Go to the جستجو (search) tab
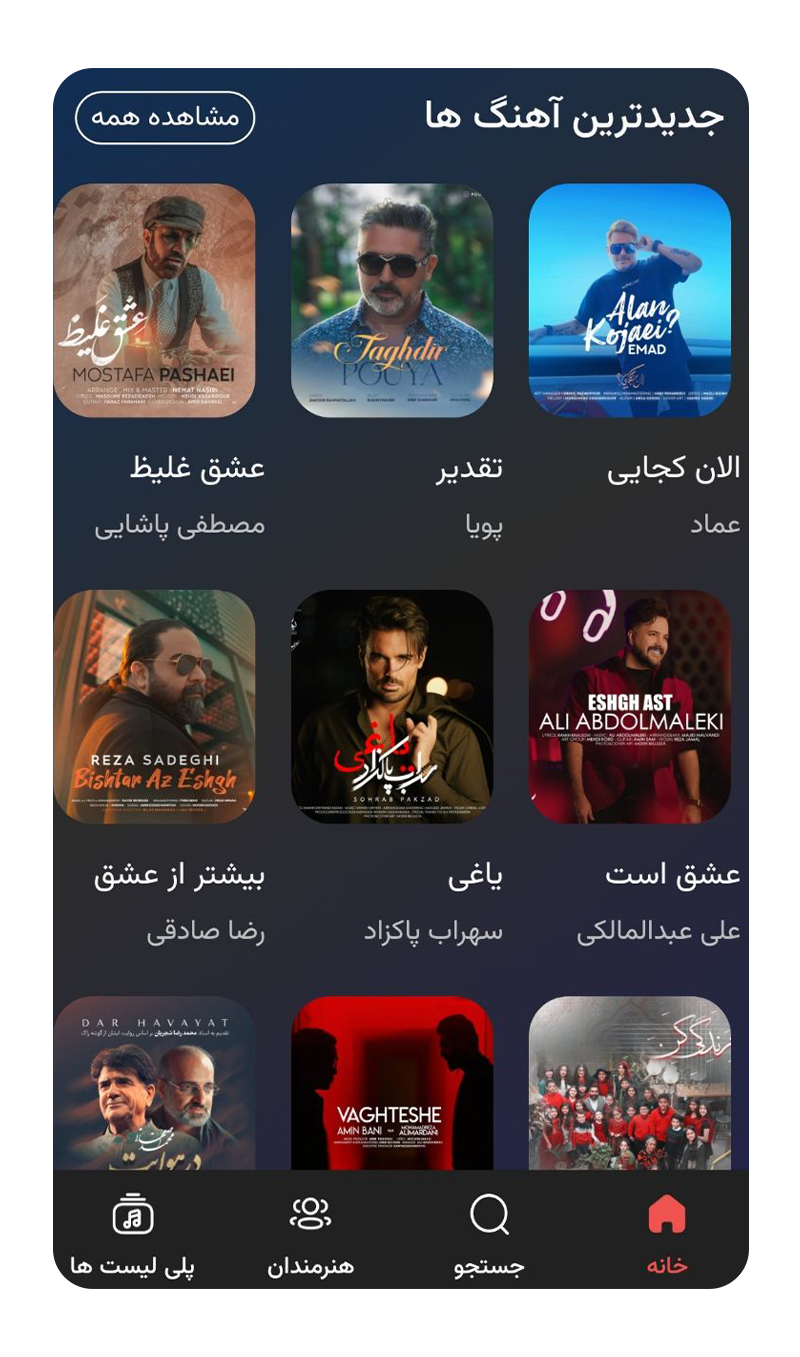This screenshot has height=1357, width=800. [x=489, y=1235]
